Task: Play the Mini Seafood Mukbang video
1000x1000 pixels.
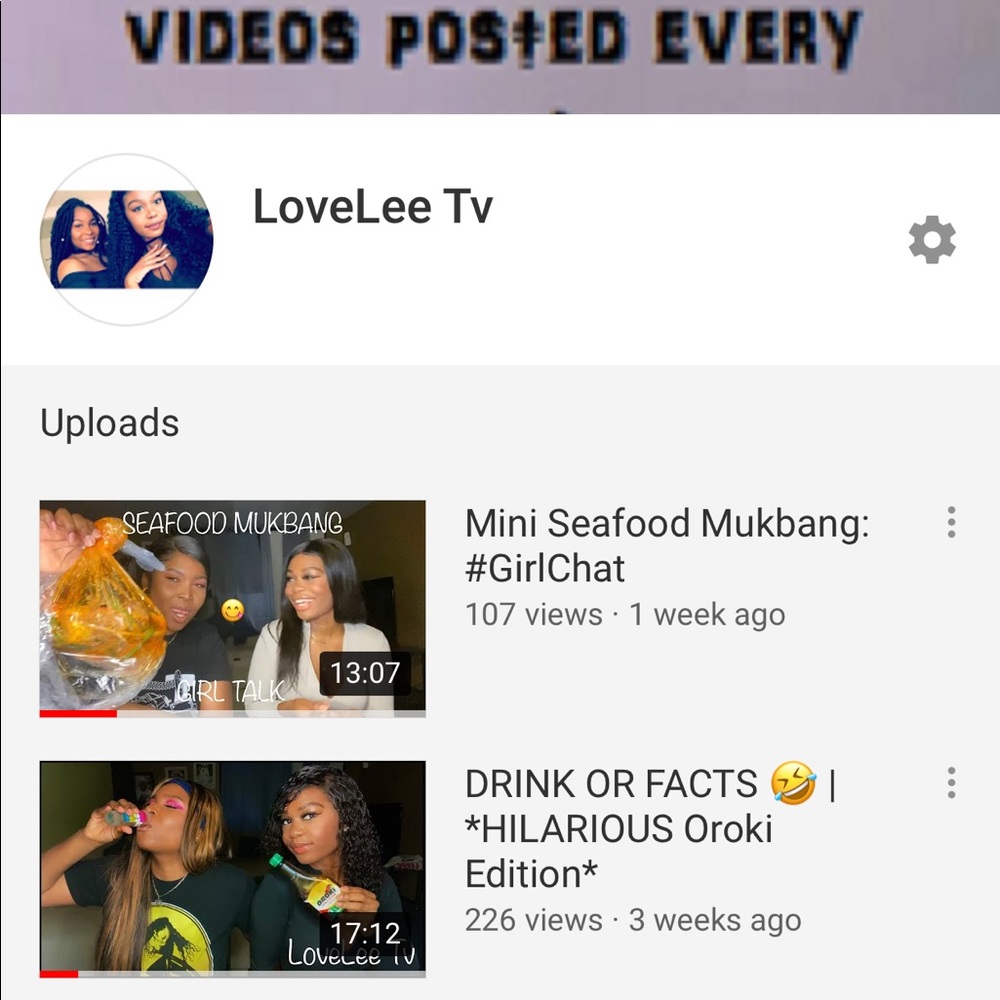Action: (x=232, y=608)
